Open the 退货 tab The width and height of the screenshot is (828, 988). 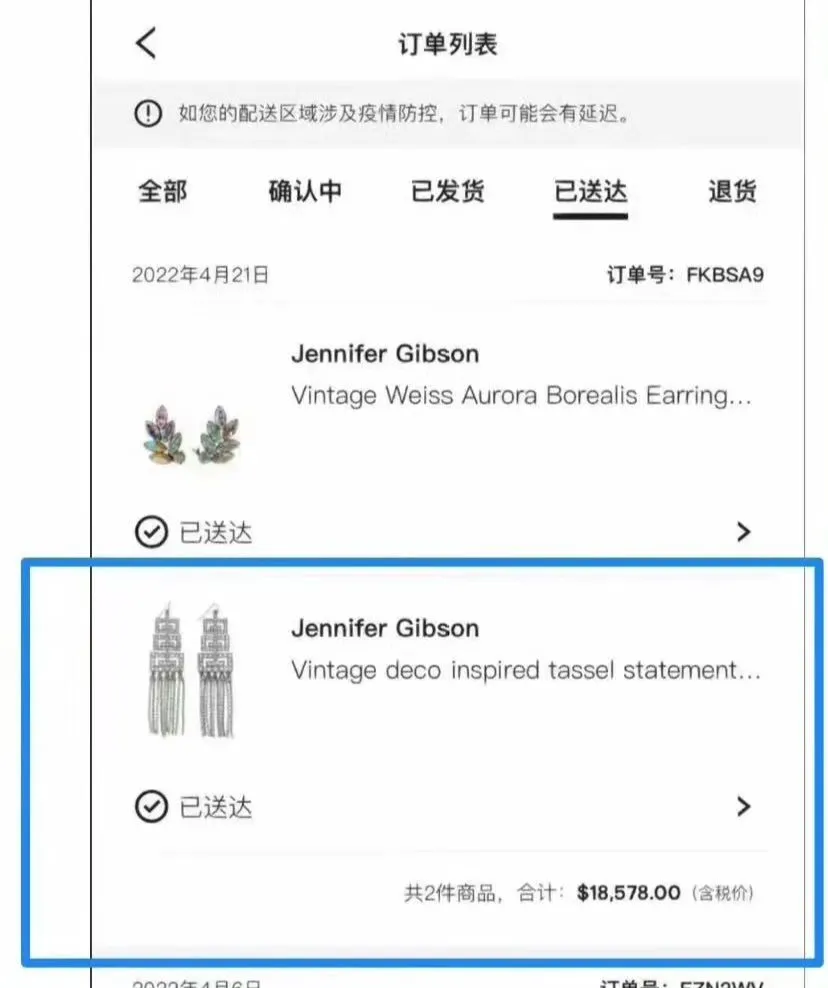click(x=733, y=191)
